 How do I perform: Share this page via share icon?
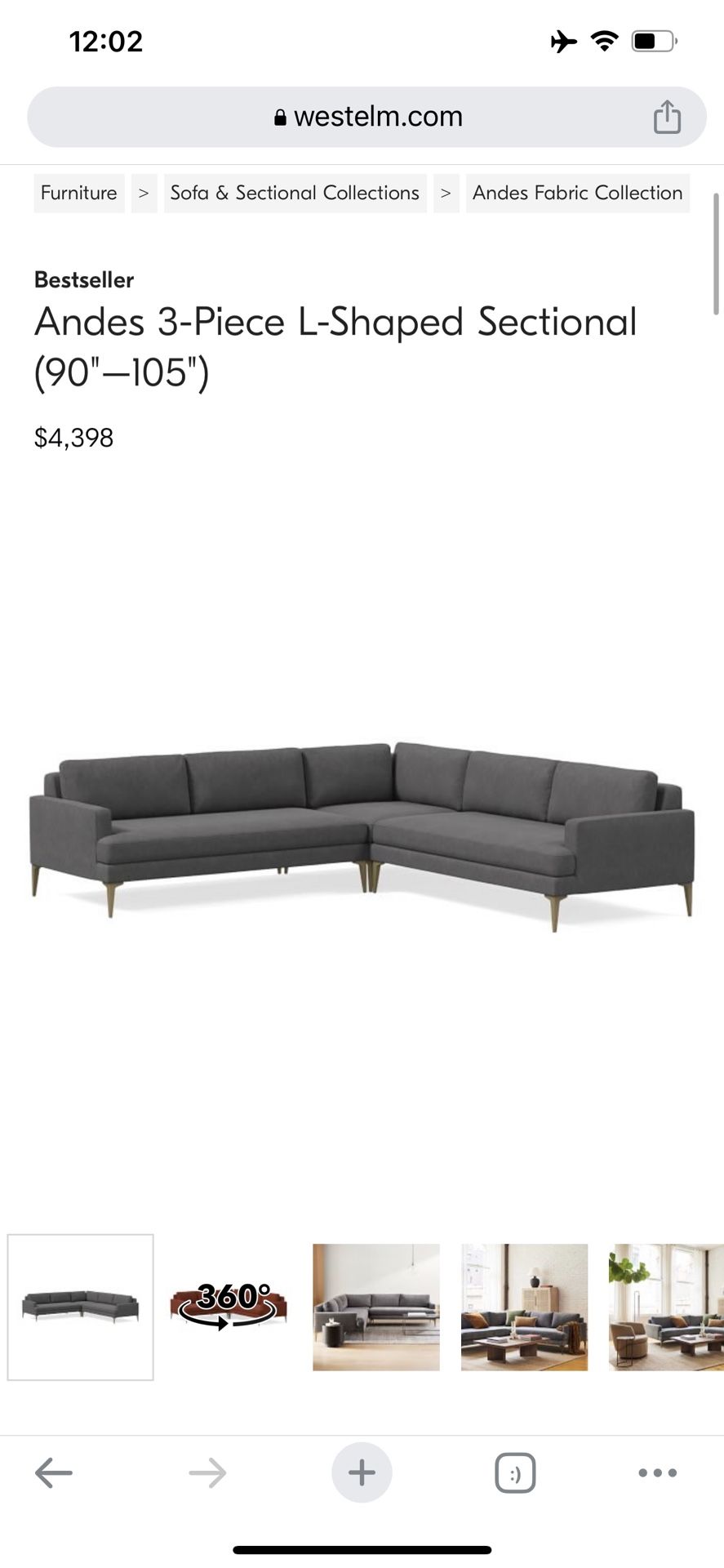click(667, 117)
